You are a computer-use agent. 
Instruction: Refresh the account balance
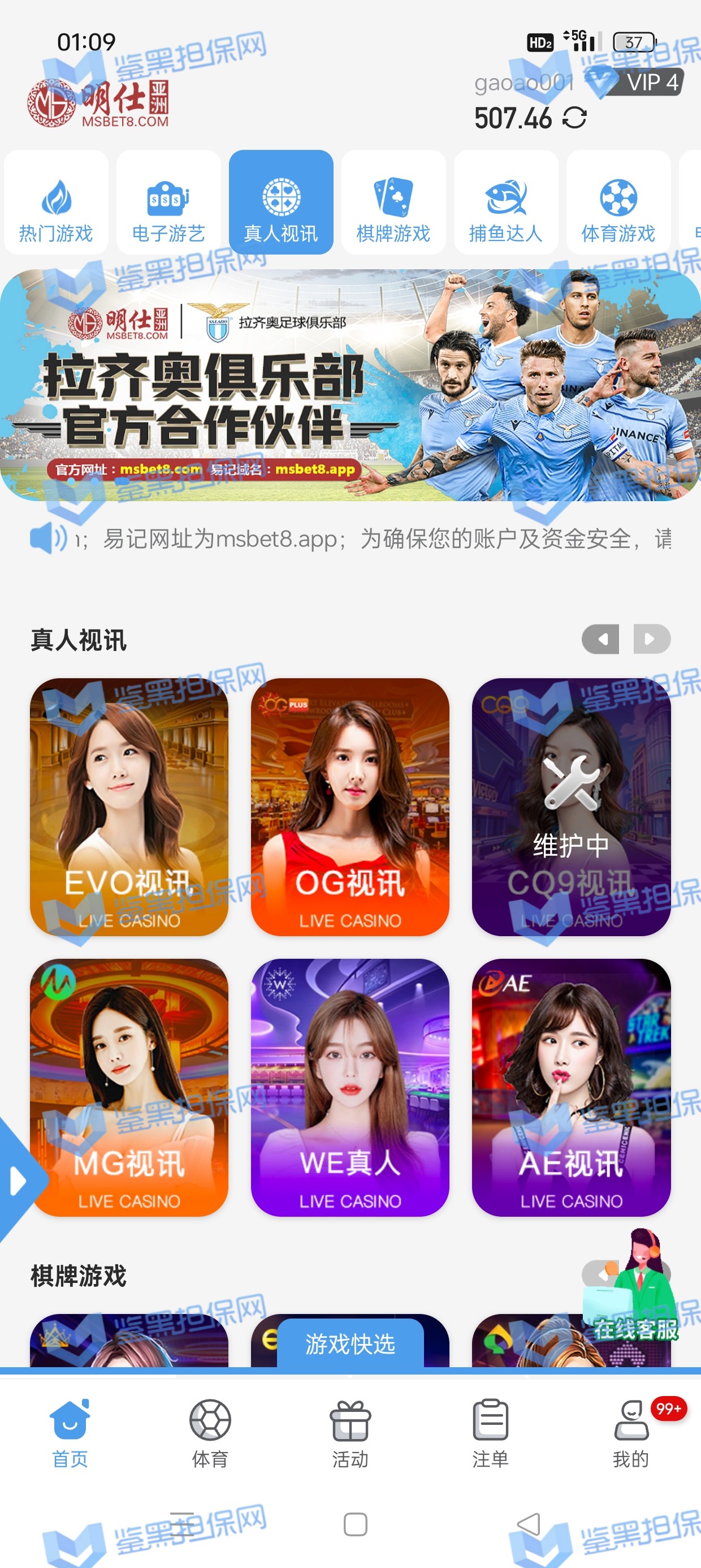tap(574, 118)
